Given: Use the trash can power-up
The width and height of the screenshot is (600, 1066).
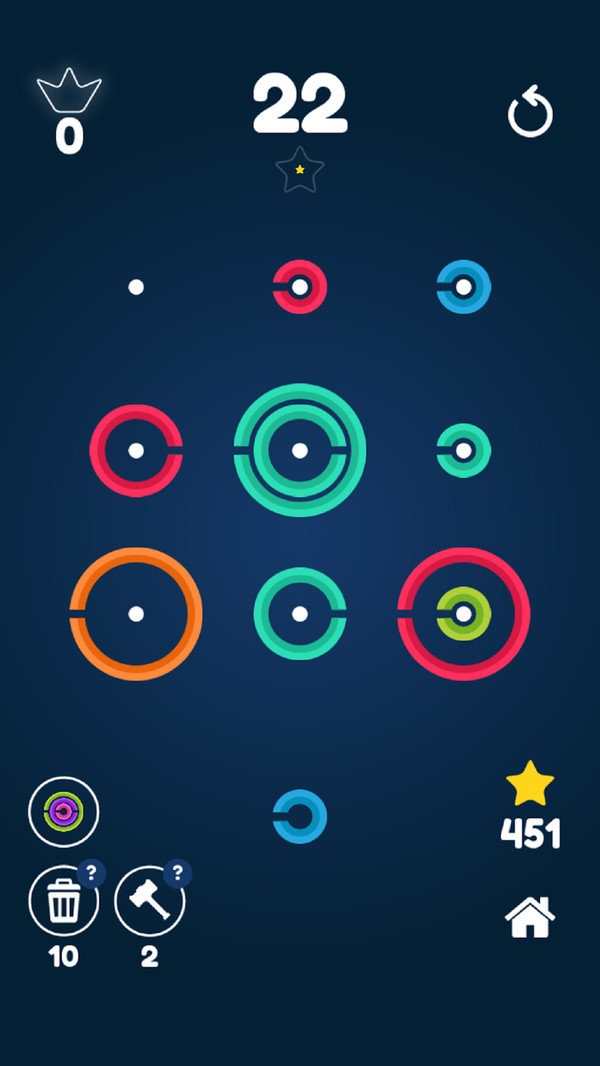Looking at the screenshot, I should coord(63,902).
